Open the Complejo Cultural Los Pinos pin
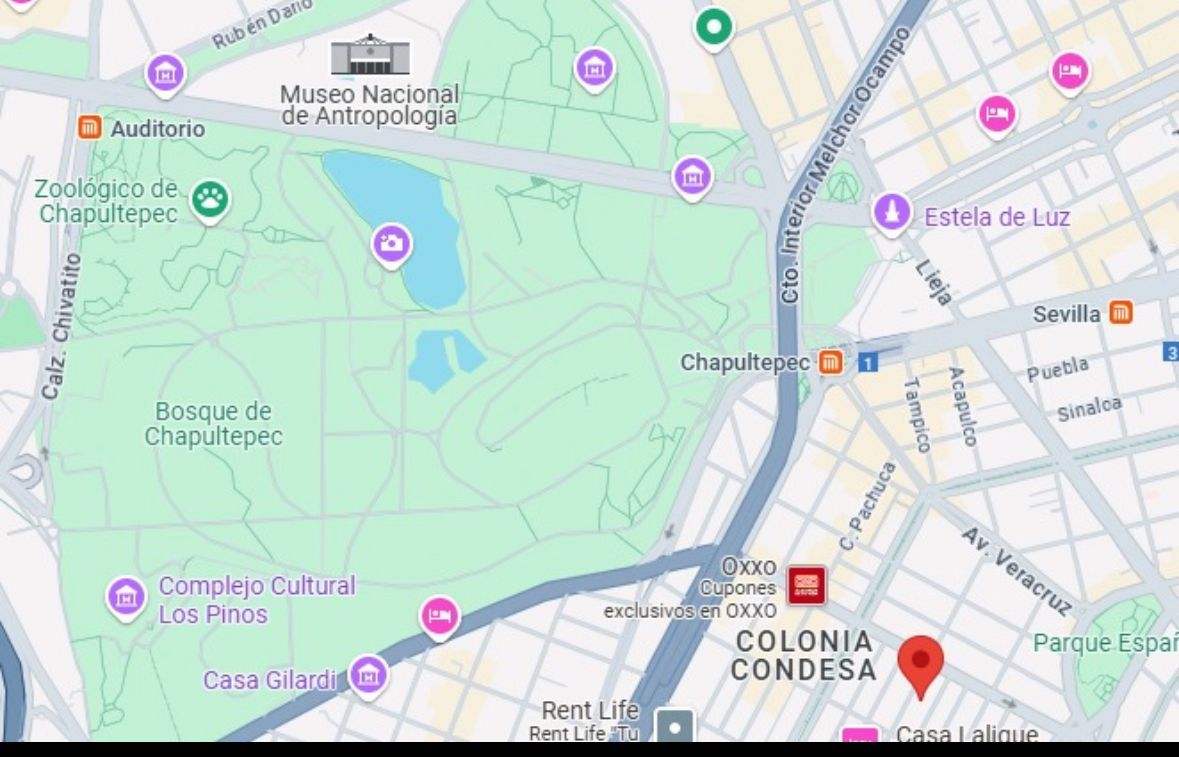 pyautogui.click(x=126, y=598)
